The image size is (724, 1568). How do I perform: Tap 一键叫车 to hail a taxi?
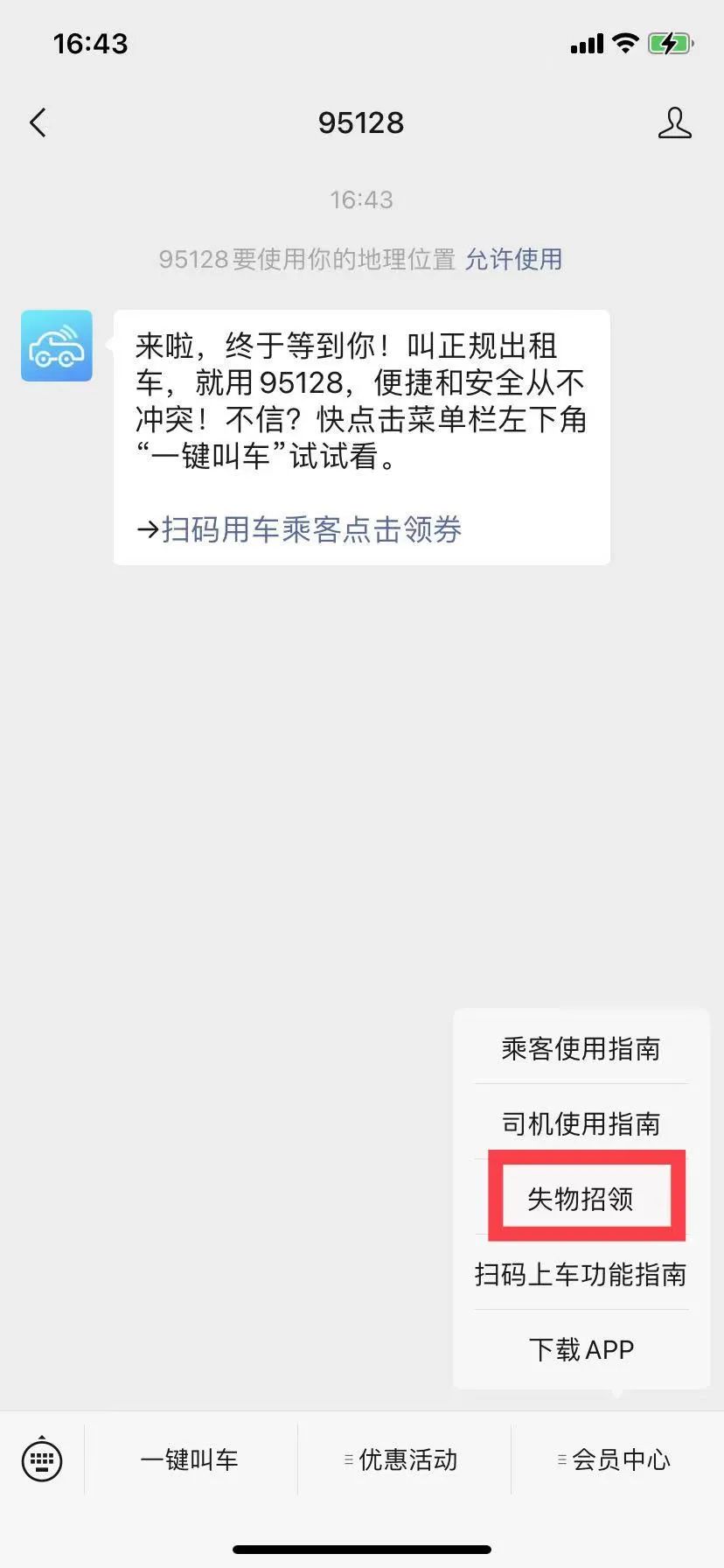pos(190,1459)
